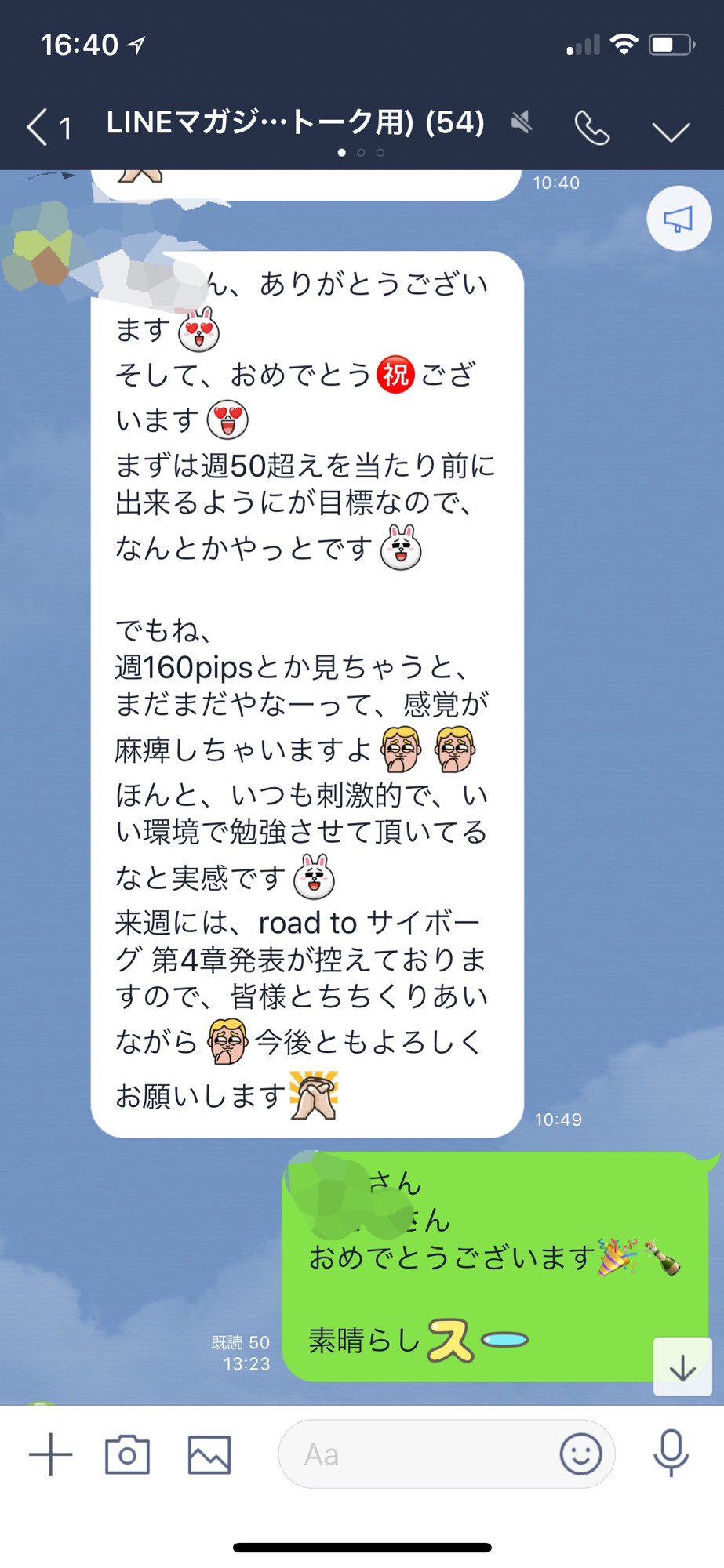Expand the chat menu chevron

[671, 130]
